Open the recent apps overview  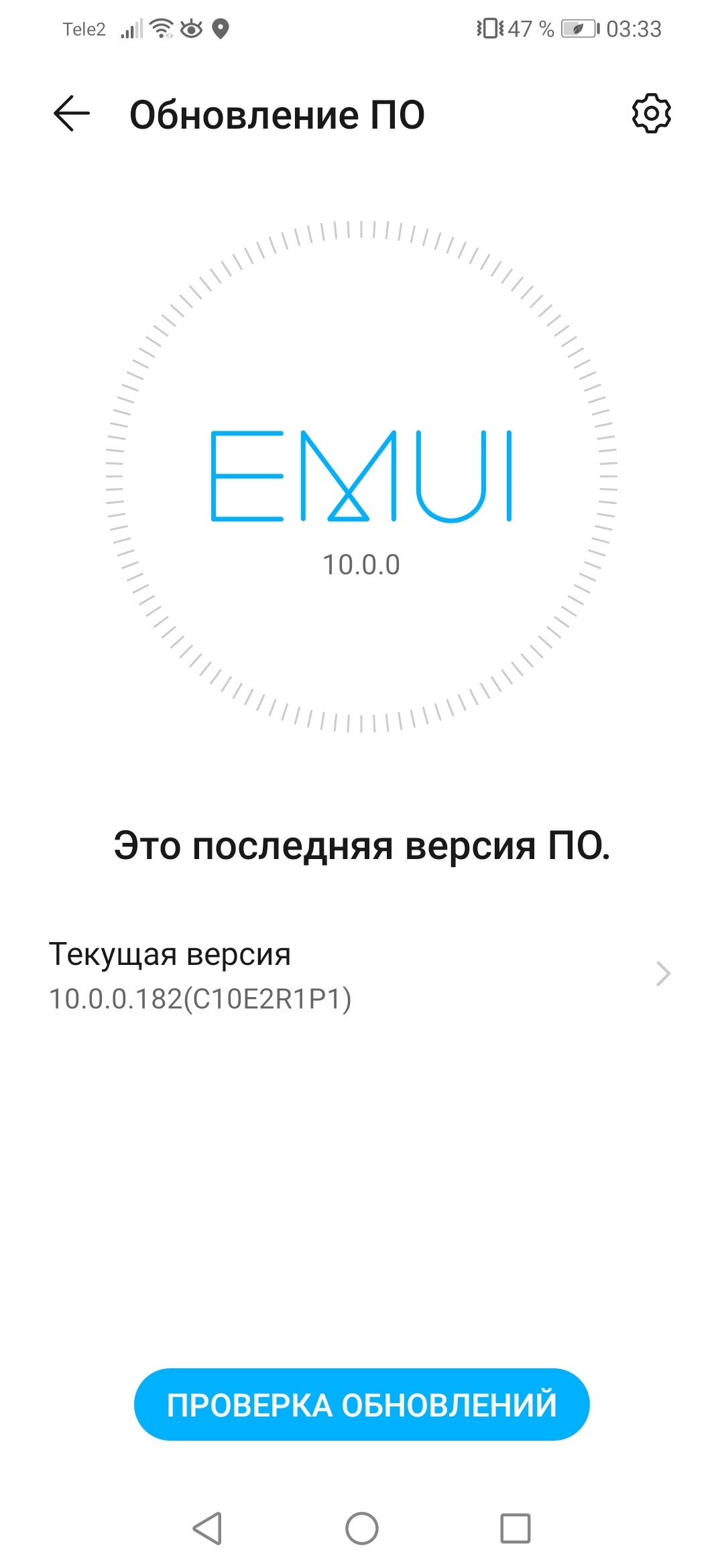(x=515, y=1528)
